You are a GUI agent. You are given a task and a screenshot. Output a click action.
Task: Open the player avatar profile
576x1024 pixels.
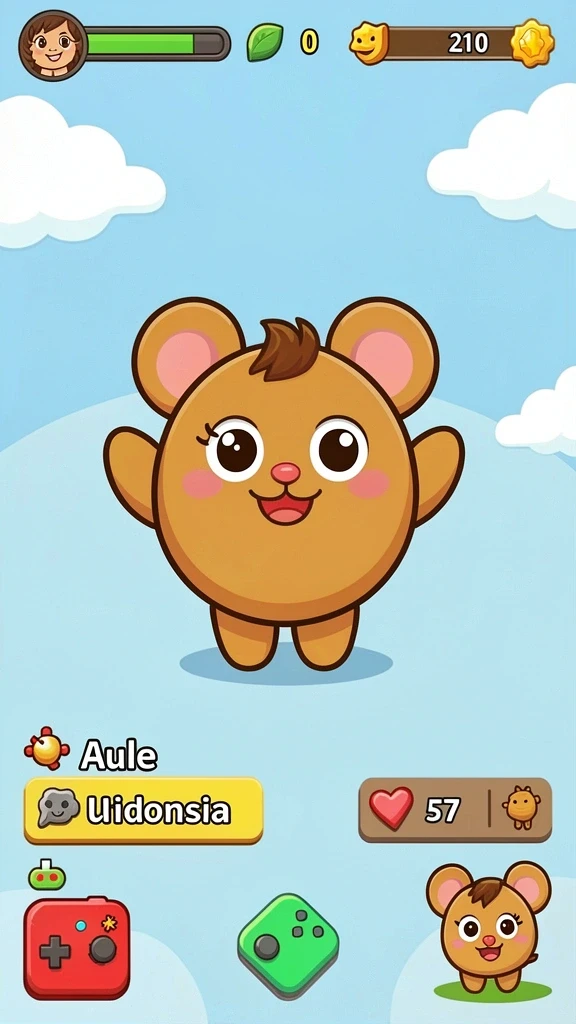[x=53, y=45]
